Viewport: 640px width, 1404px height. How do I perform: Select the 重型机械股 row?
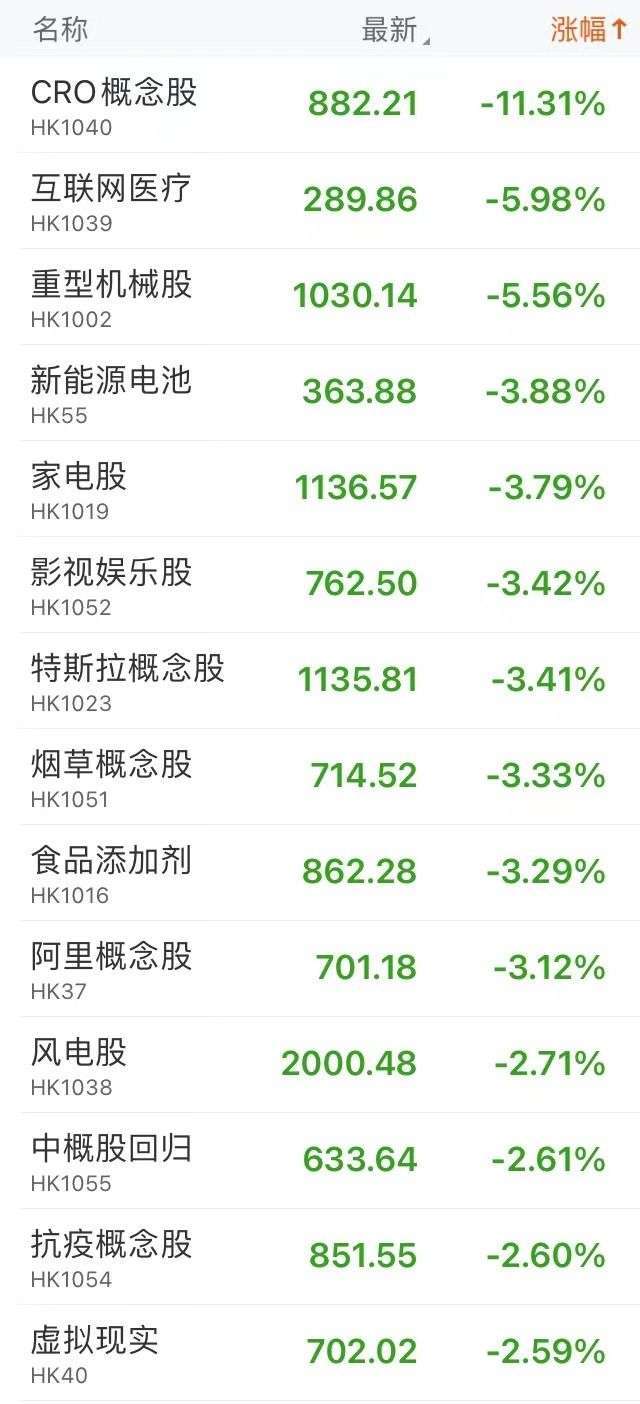pyautogui.click(x=320, y=297)
